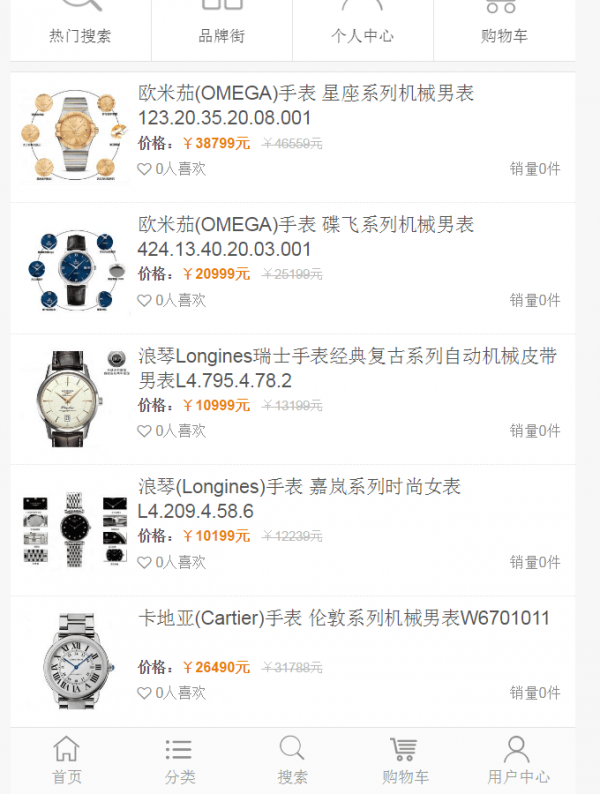Switch to the 用户中心 tab
600x794 pixels.
click(518, 761)
